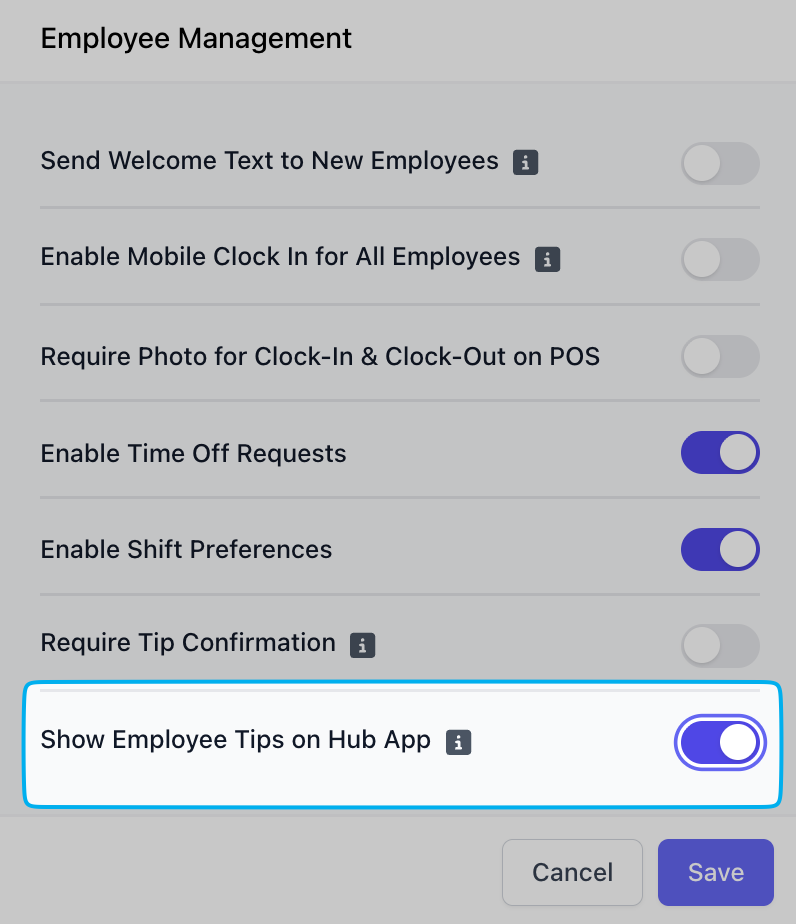View info for Enable Mobile Clock In
The image size is (796, 924).
547,259
